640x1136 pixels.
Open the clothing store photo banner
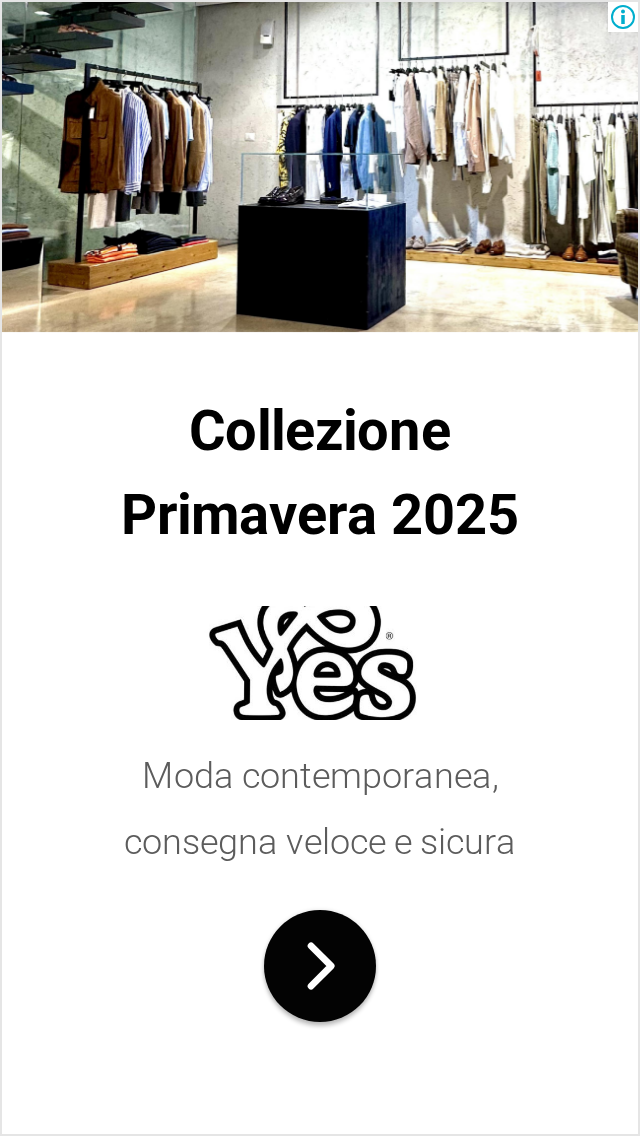[320, 167]
